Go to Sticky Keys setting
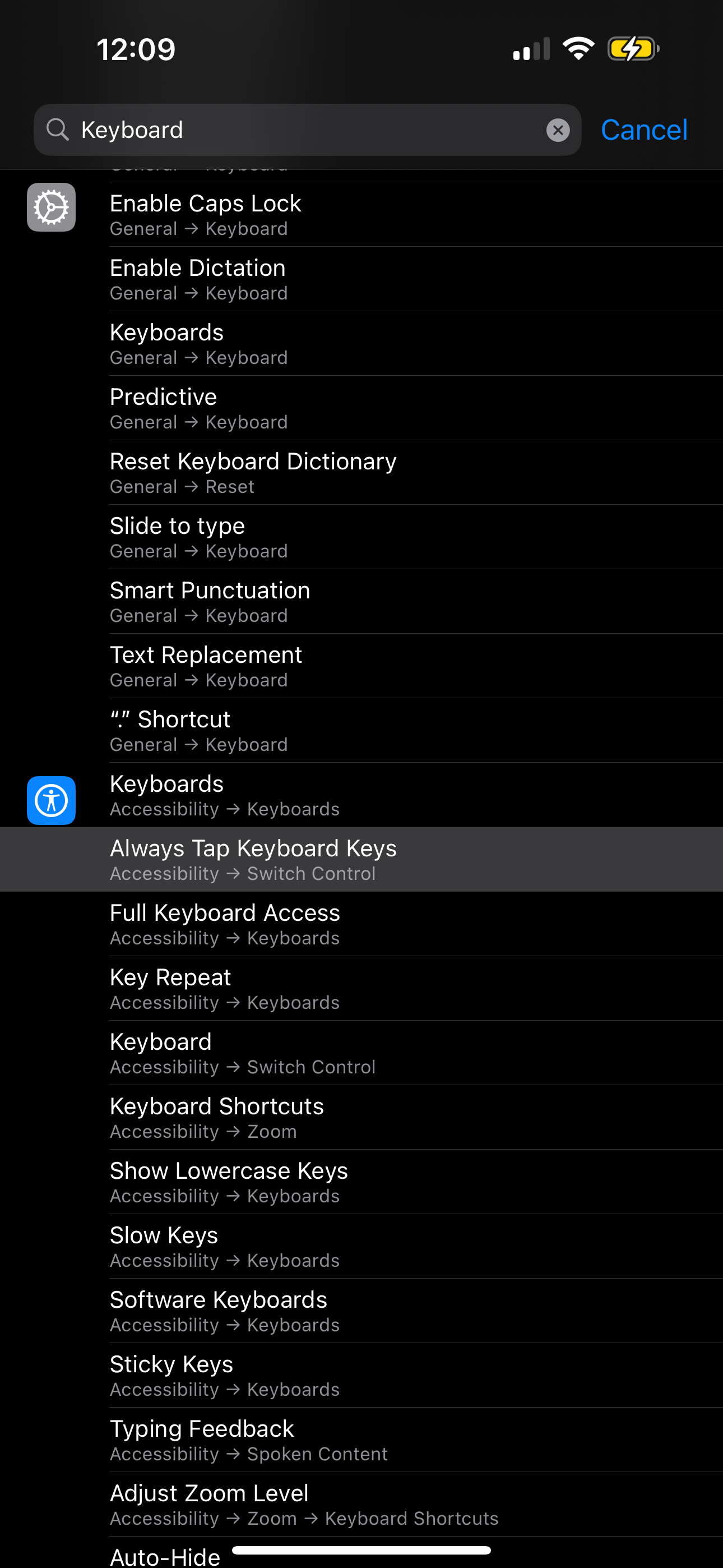This screenshot has height=1568, width=723. [x=361, y=1376]
